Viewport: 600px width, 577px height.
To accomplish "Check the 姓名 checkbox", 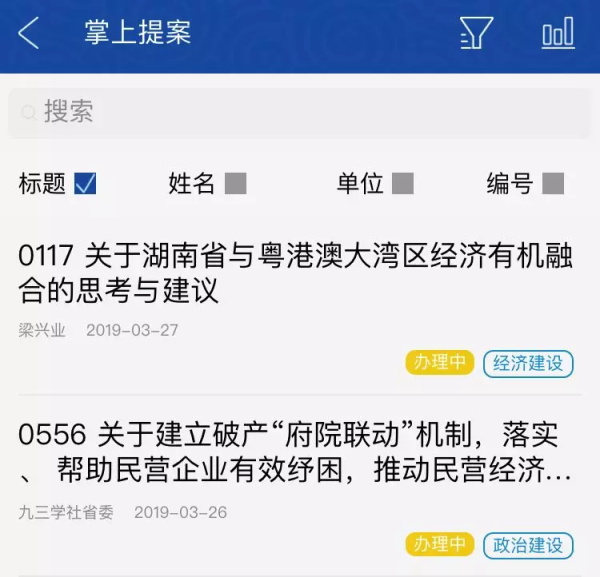I will point(236,184).
